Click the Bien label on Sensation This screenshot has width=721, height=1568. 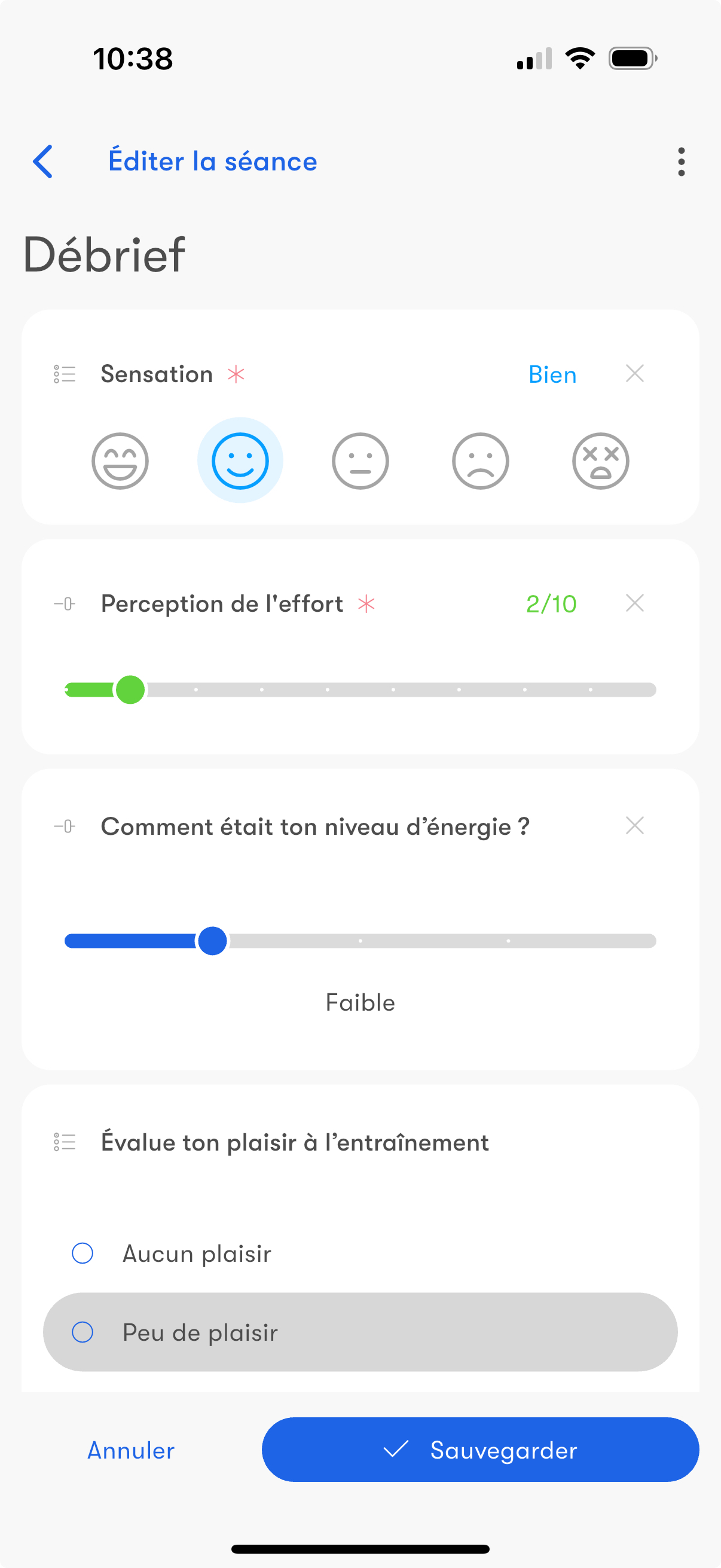coord(552,374)
